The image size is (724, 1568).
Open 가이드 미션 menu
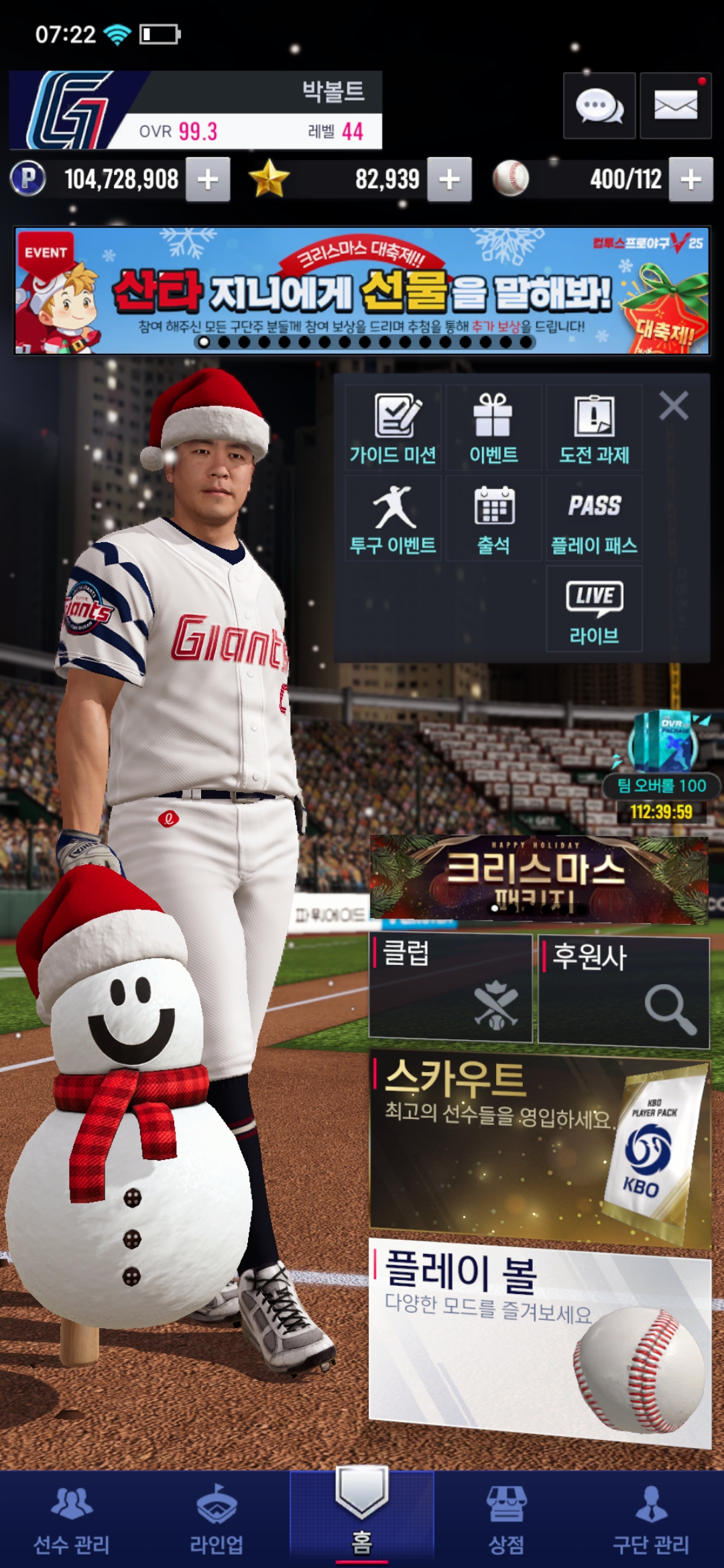point(393,429)
